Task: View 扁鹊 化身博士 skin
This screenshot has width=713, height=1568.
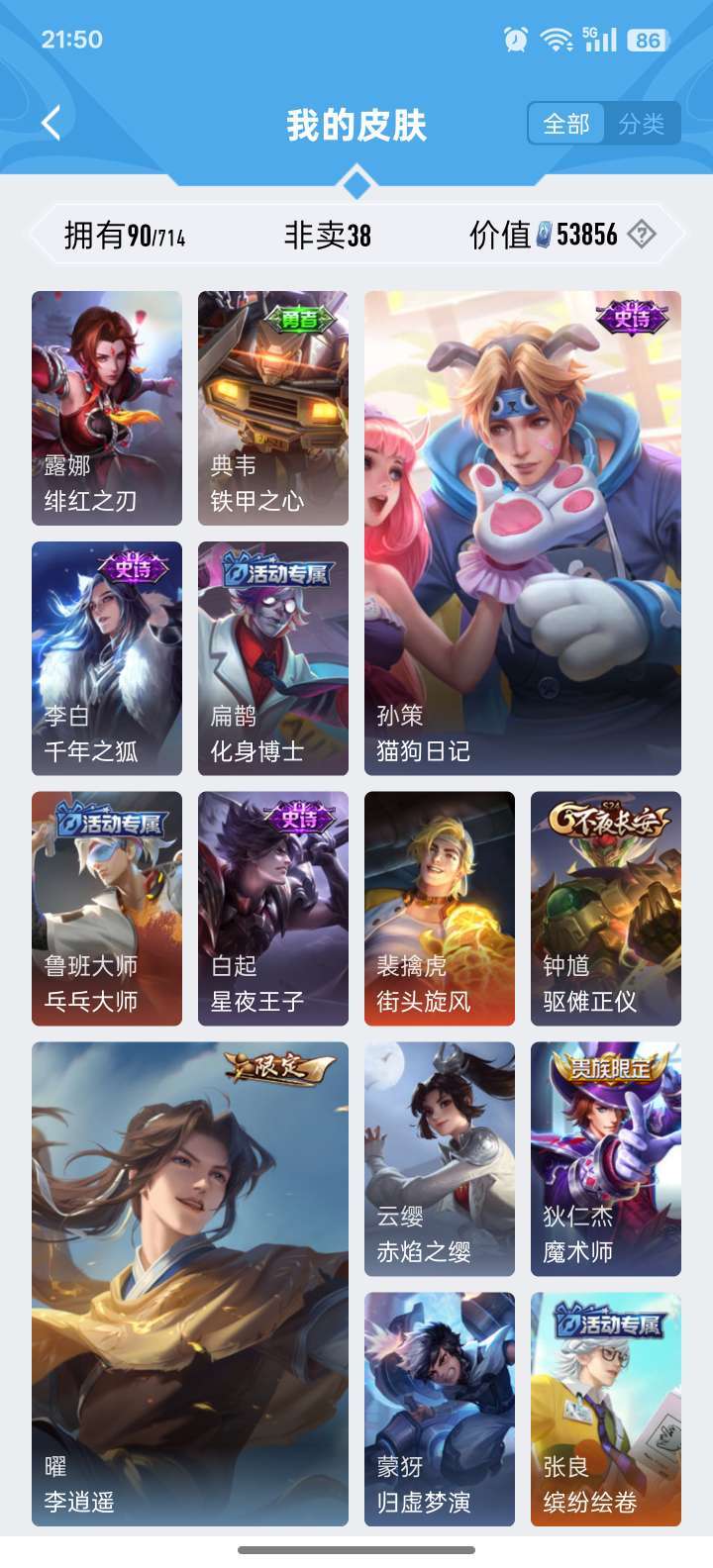Action: 273,658
